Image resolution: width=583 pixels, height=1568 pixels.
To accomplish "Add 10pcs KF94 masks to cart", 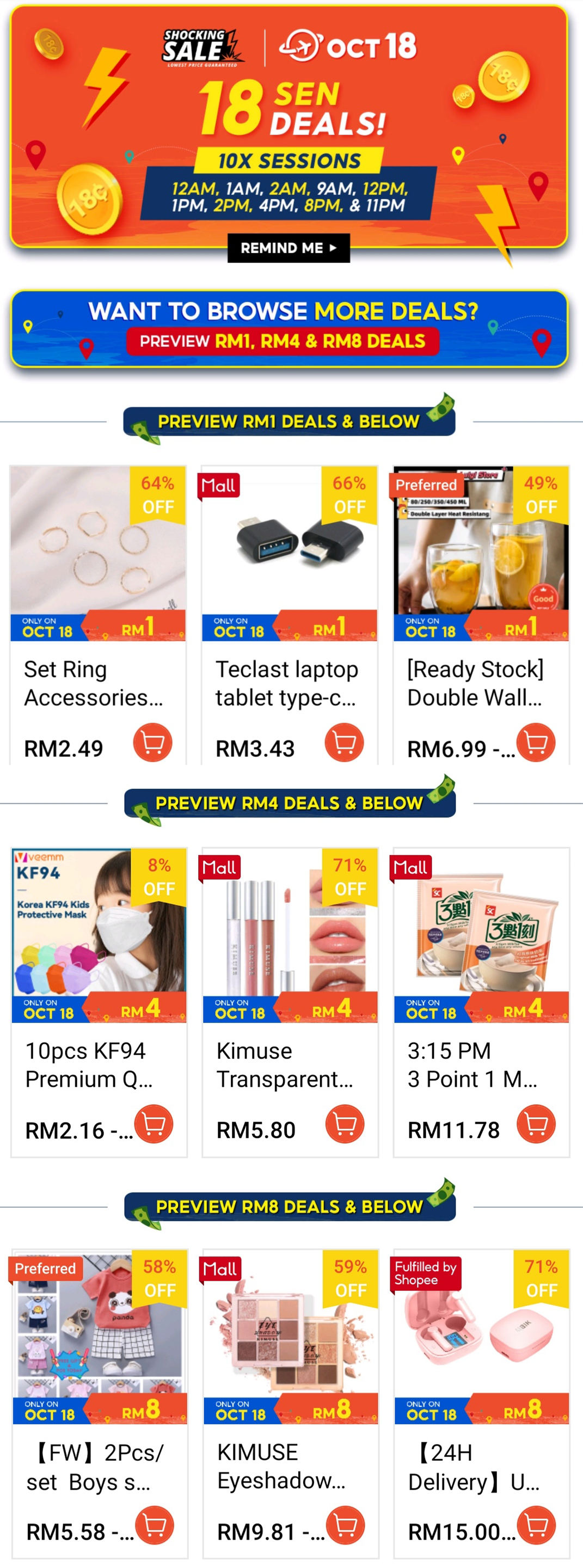I will point(154,1124).
